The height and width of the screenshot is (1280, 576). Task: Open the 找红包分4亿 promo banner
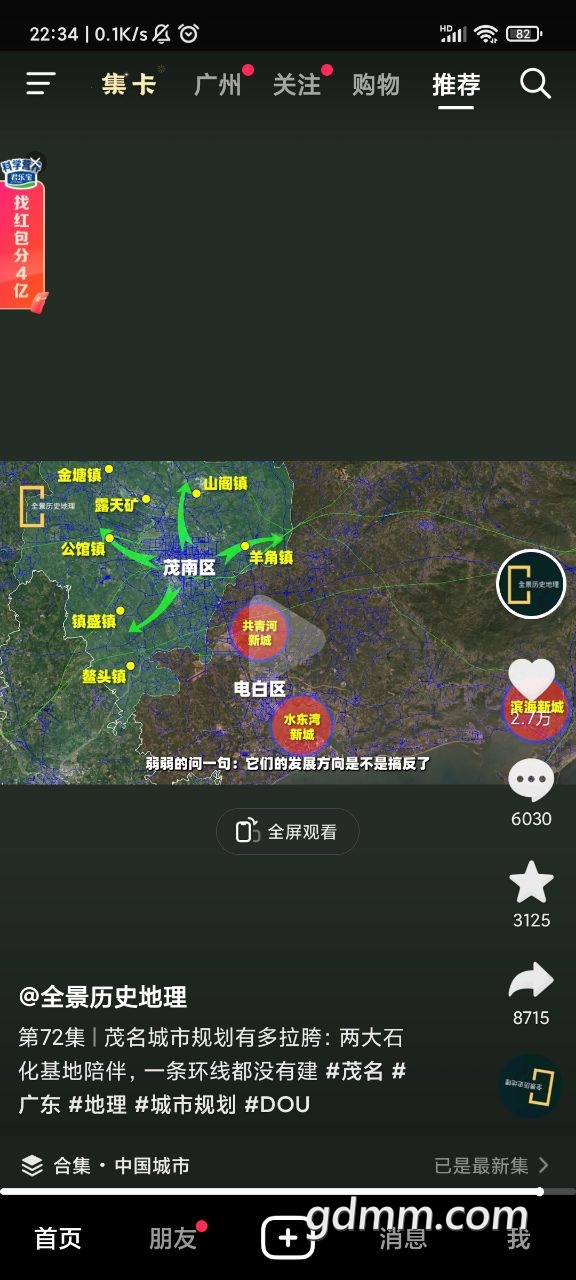(21, 240)
